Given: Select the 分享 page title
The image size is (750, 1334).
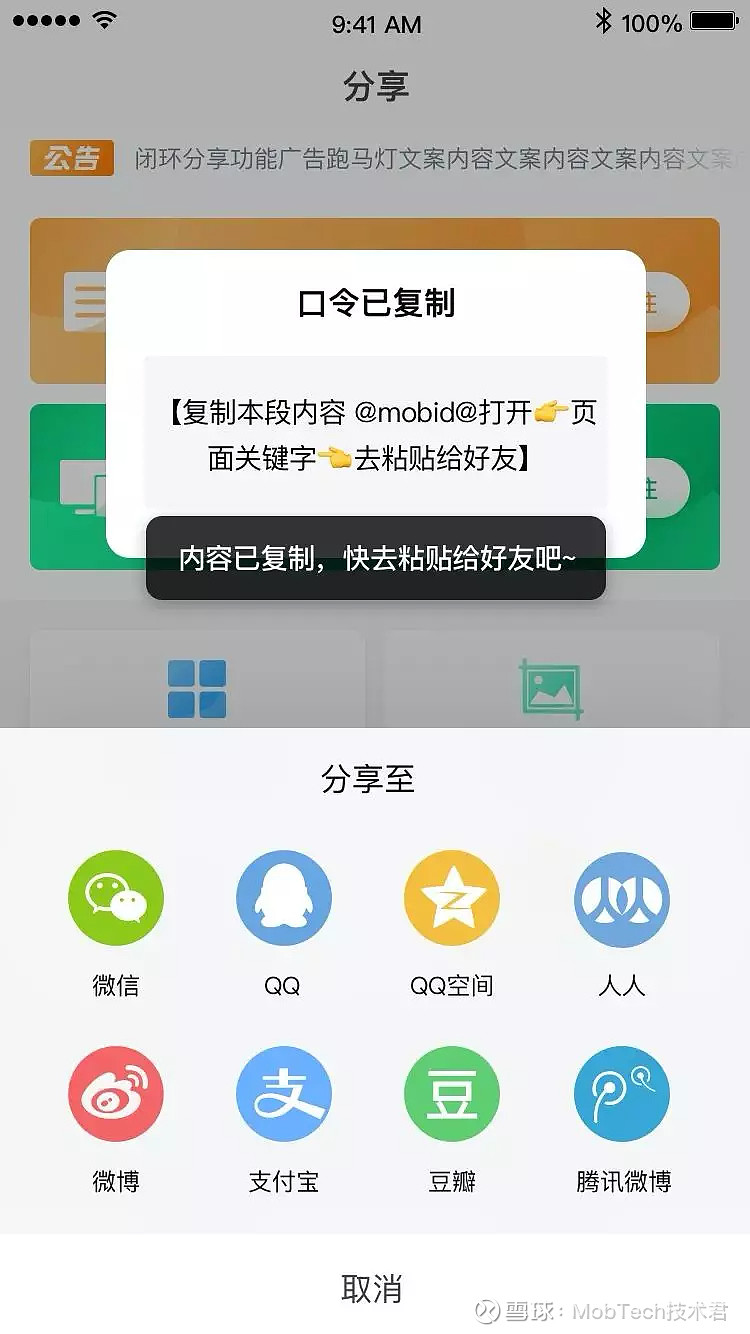Looking at the screenshot, I should click(x=375, y=88).
